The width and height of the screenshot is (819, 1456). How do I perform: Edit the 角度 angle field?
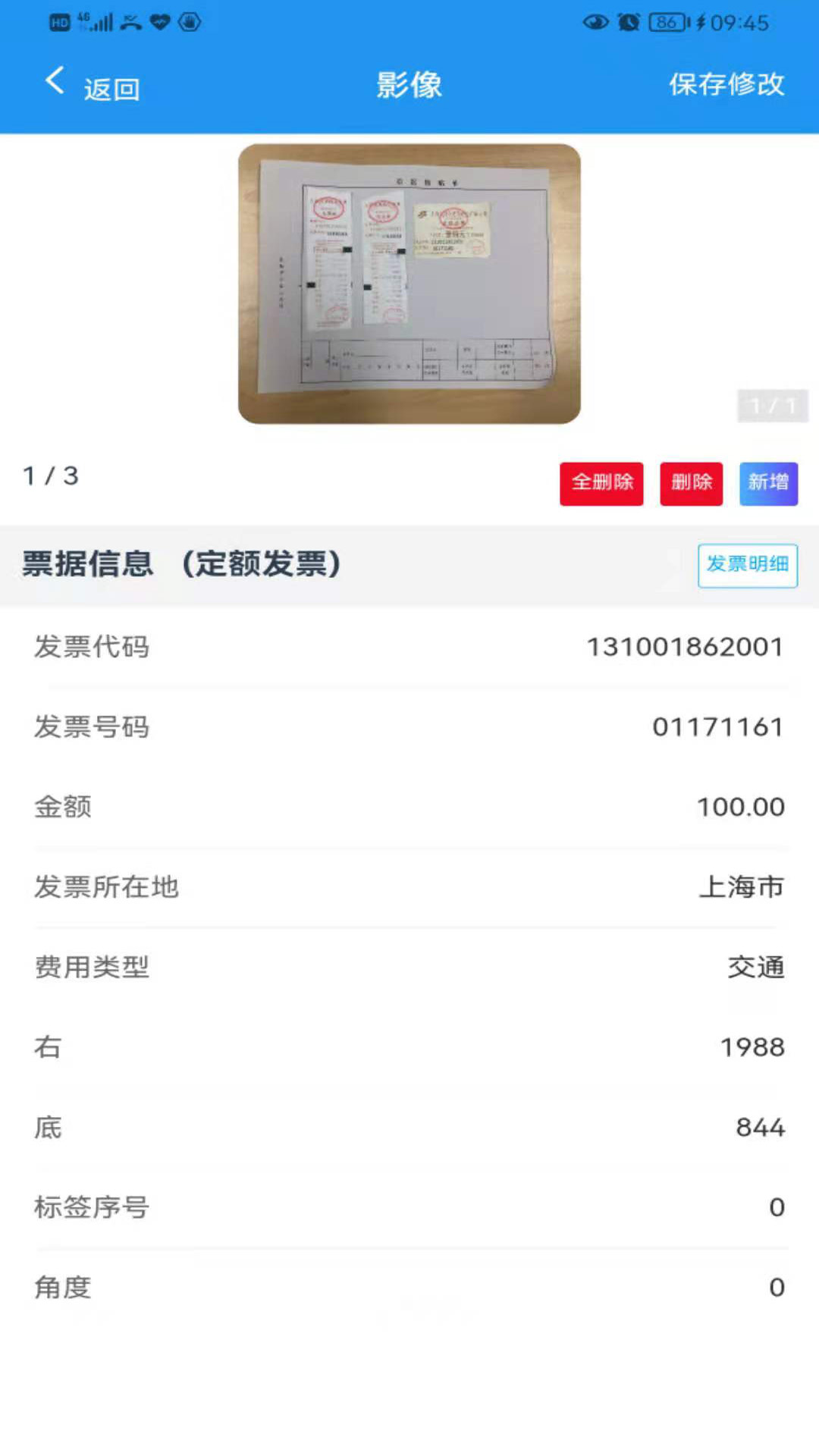(776, 1288)
